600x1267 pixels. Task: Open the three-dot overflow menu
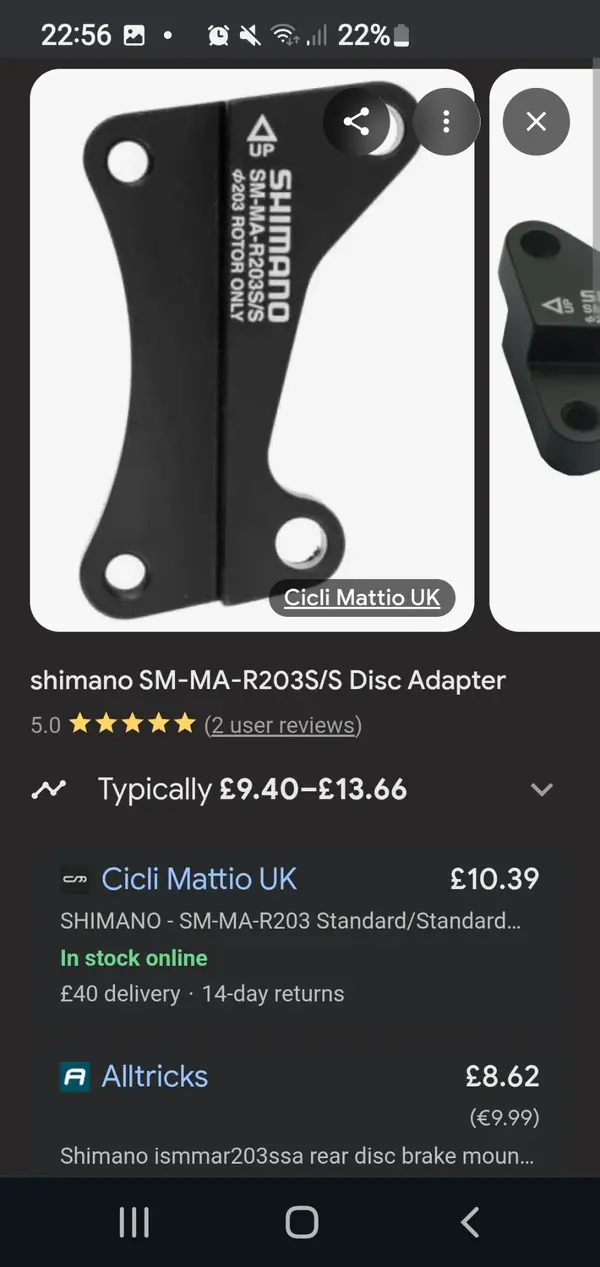tap(446, 122)
